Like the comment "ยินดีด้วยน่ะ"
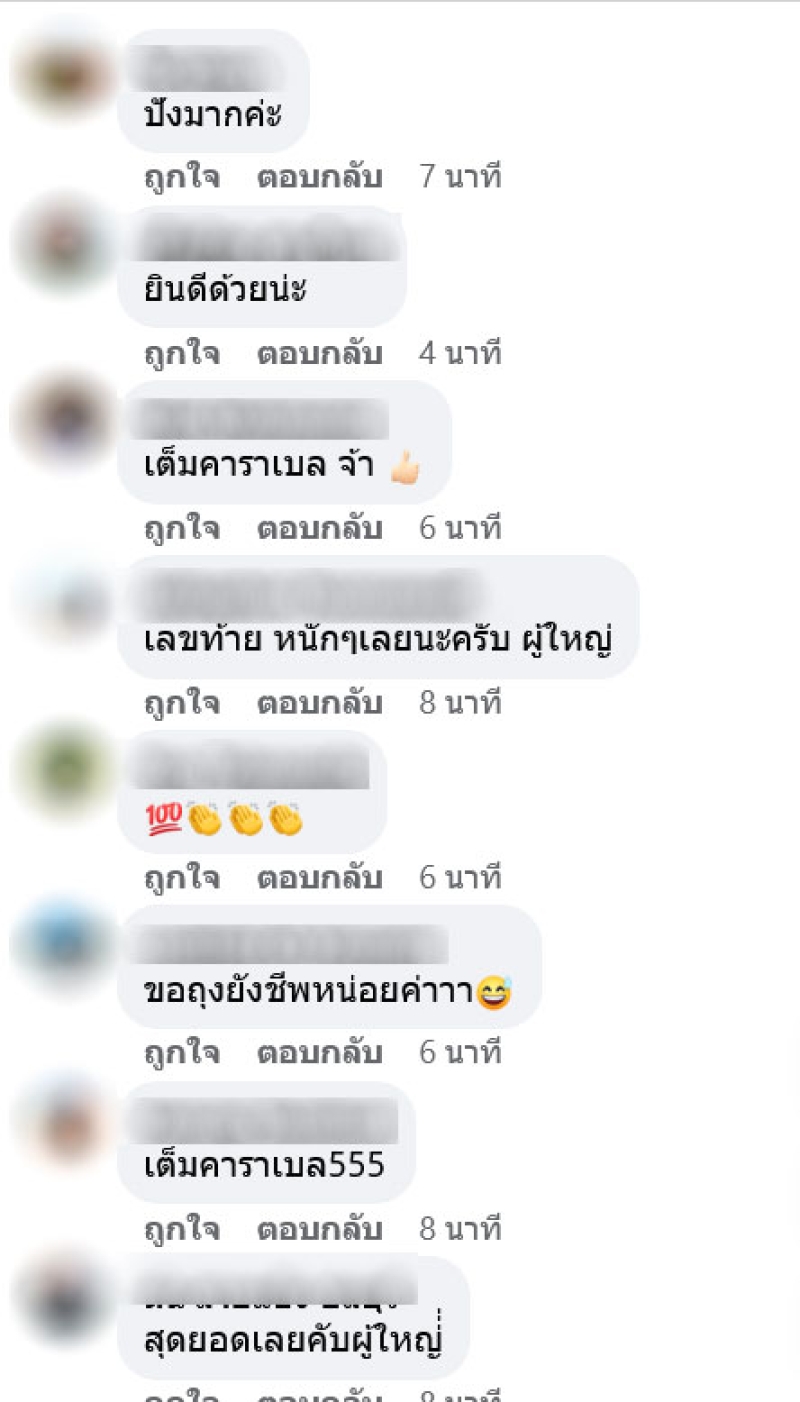 182,354
